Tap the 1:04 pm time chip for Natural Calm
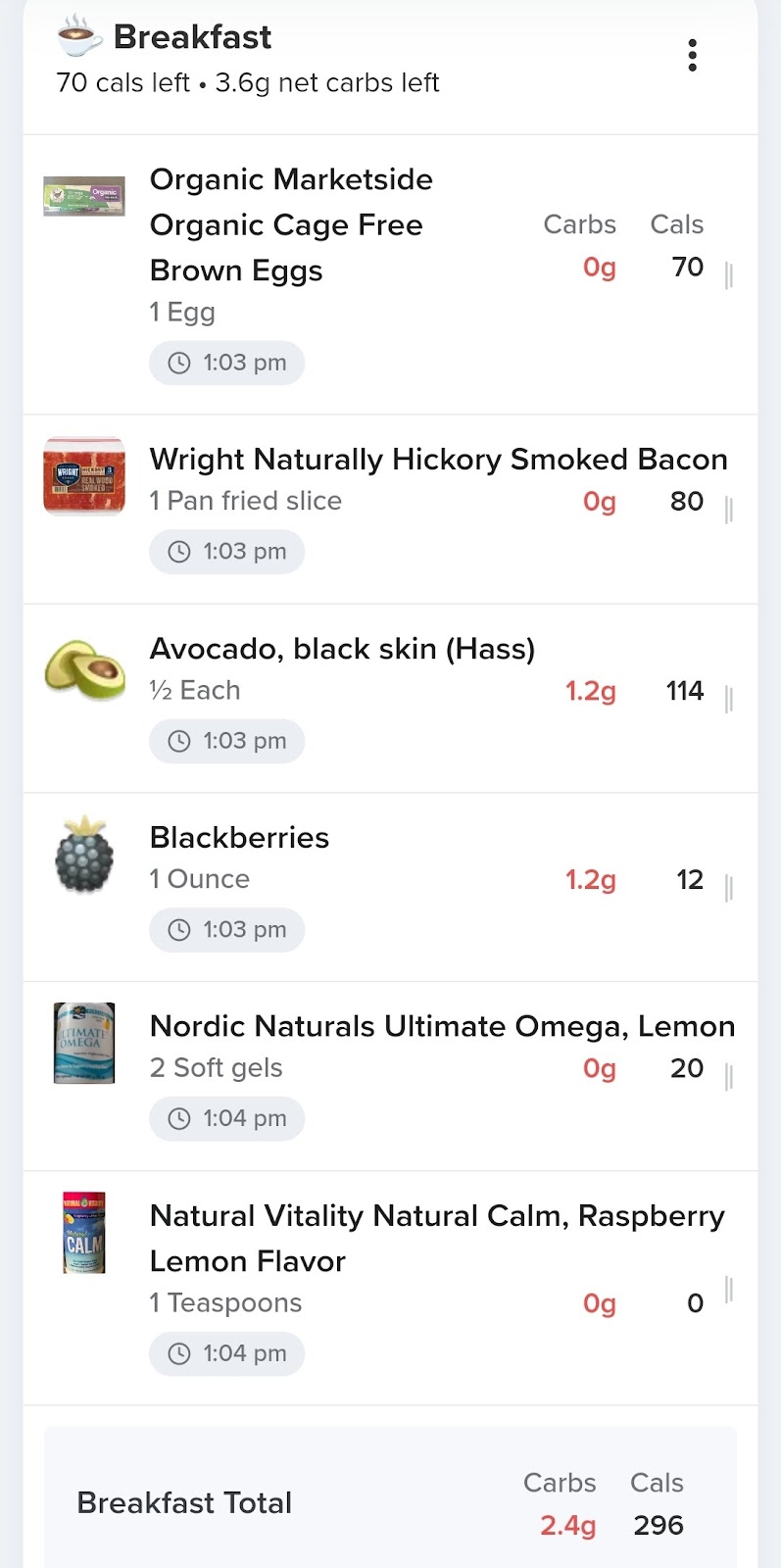The width and height of the screenshot is (781, 1568). tap(226, 1354)
